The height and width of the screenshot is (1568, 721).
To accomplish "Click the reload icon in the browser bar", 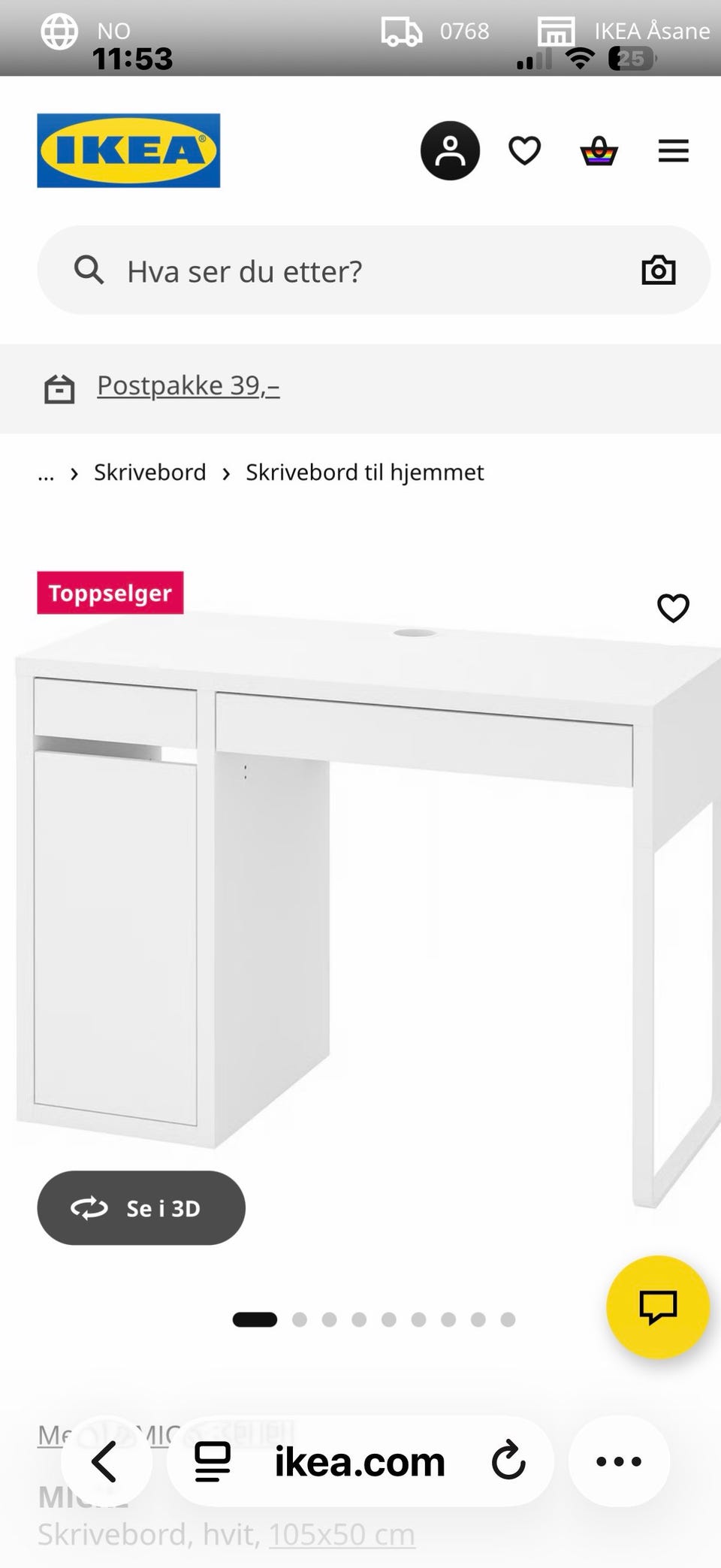I will pos(509,1461).
